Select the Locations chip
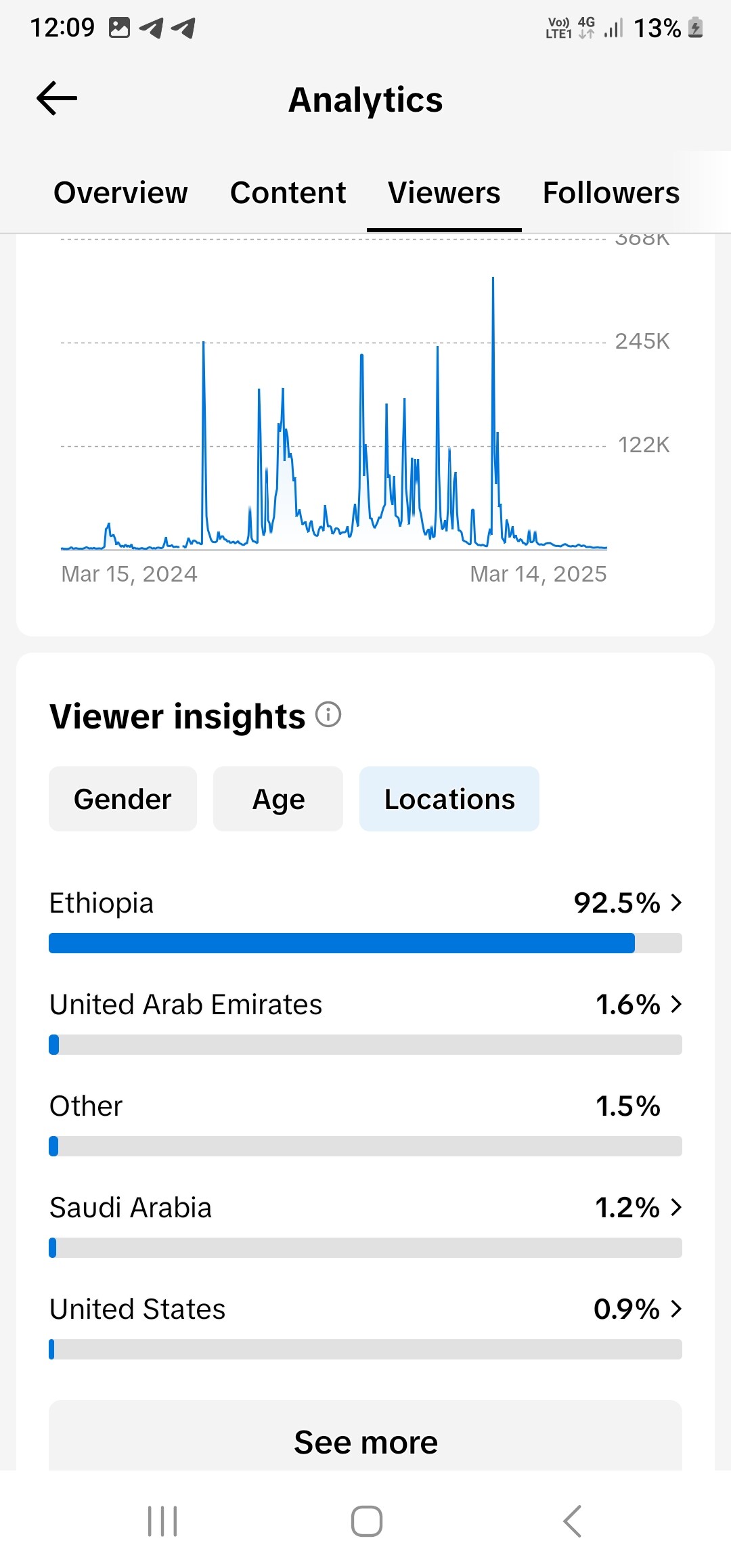This screenshot has width=731, height=1568. click(x=449, y=799)
